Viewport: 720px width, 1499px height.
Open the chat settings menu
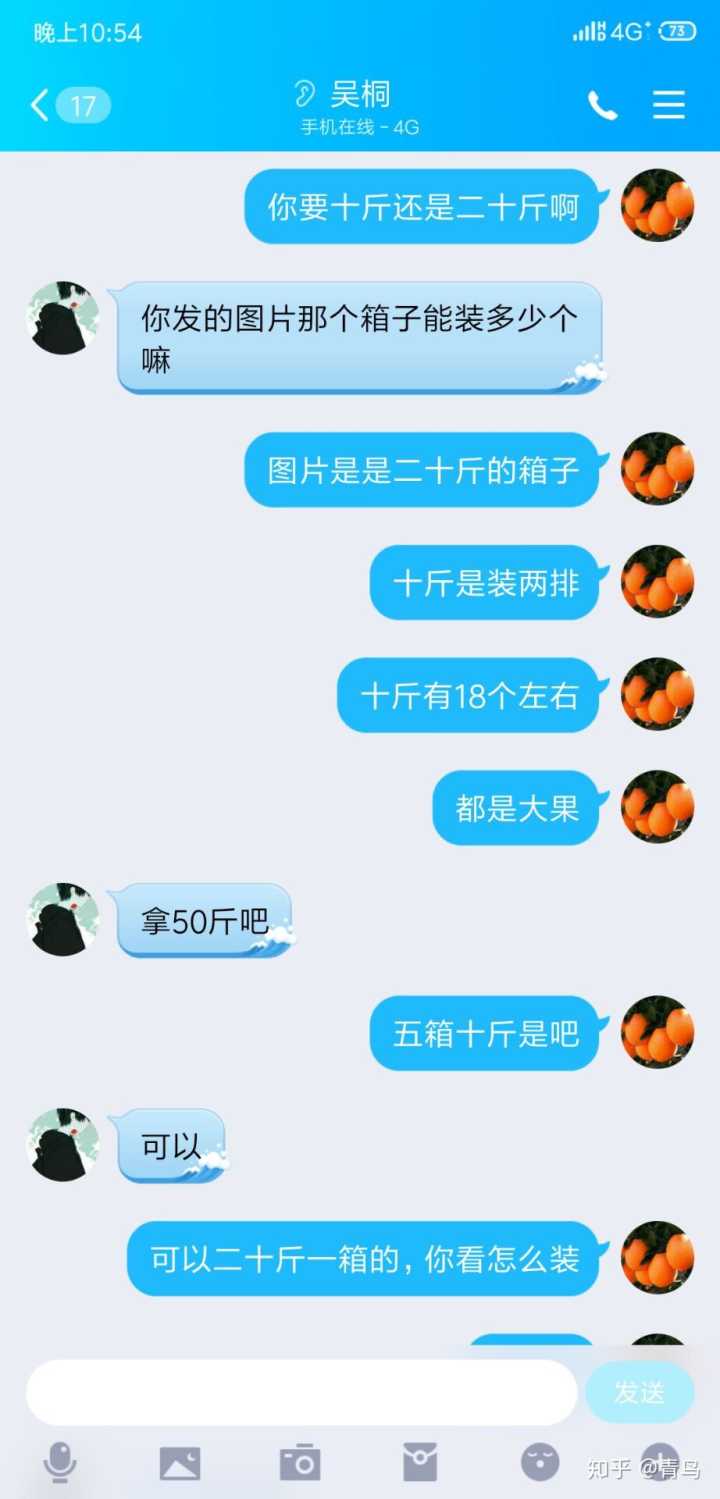(669, 105)
